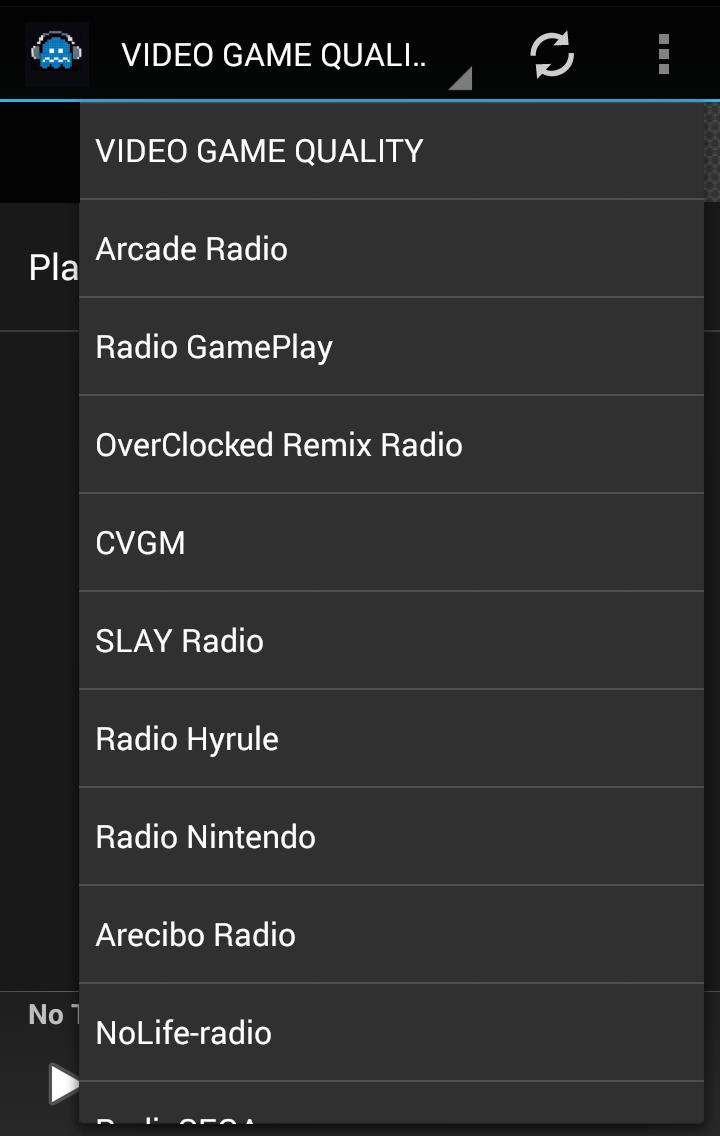Tap the ghost app logo icon
Viewport: 720px width, 1136px height.
57,53
